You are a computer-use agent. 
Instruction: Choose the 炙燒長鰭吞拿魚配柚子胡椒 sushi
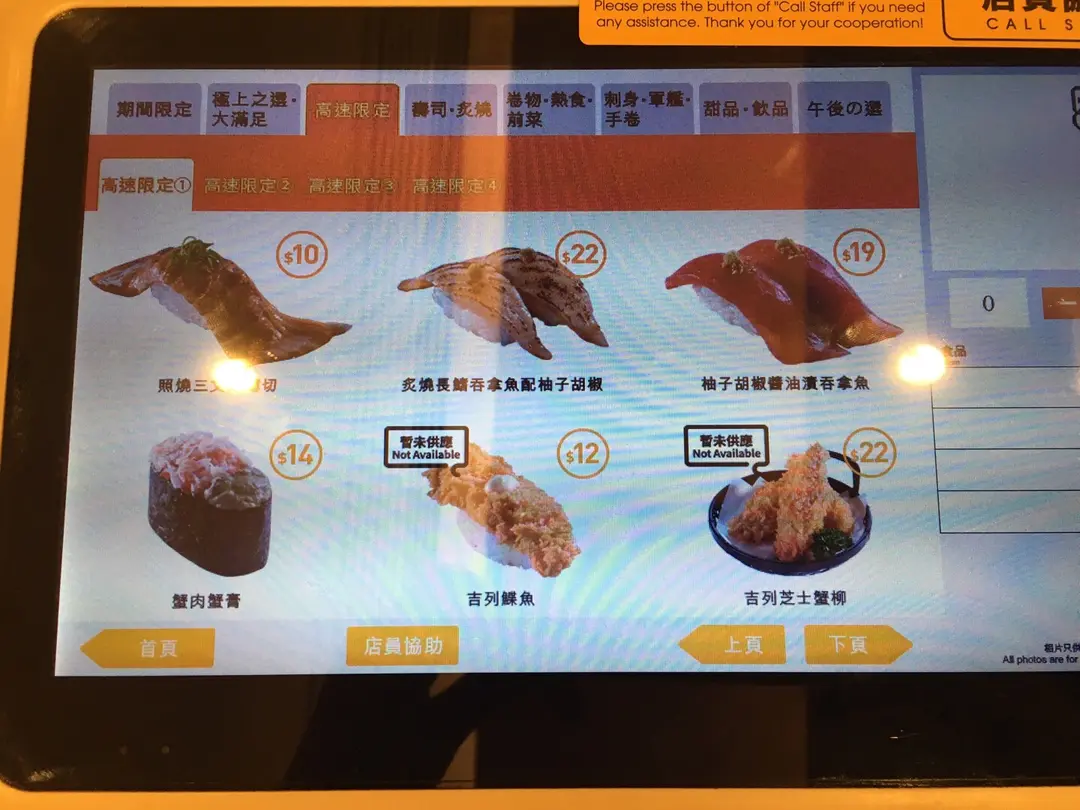coord(505,300)
